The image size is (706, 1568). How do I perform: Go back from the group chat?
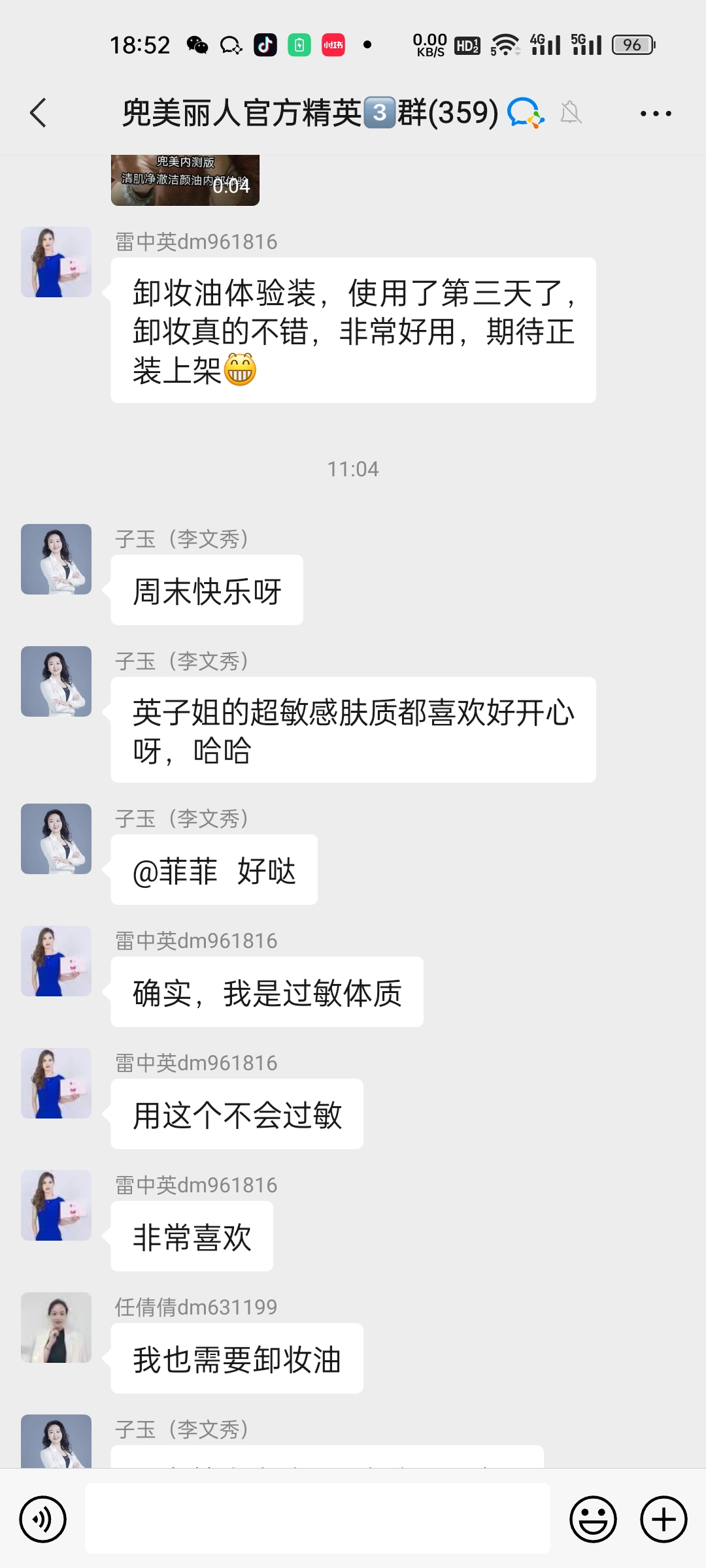(39, 113)
